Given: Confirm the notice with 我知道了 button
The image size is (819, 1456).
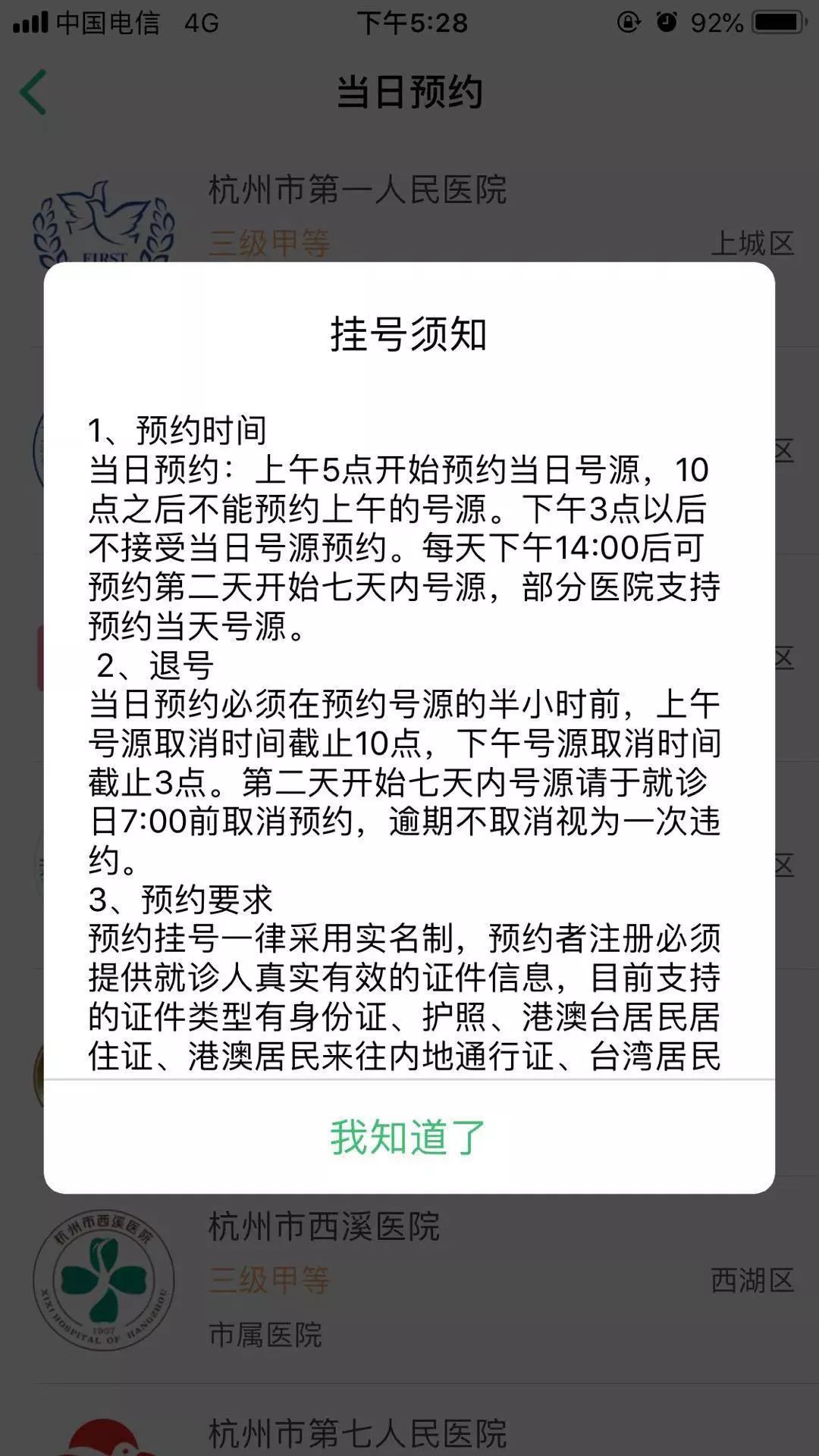Looking at the screenshot, I should (409, 1137).
